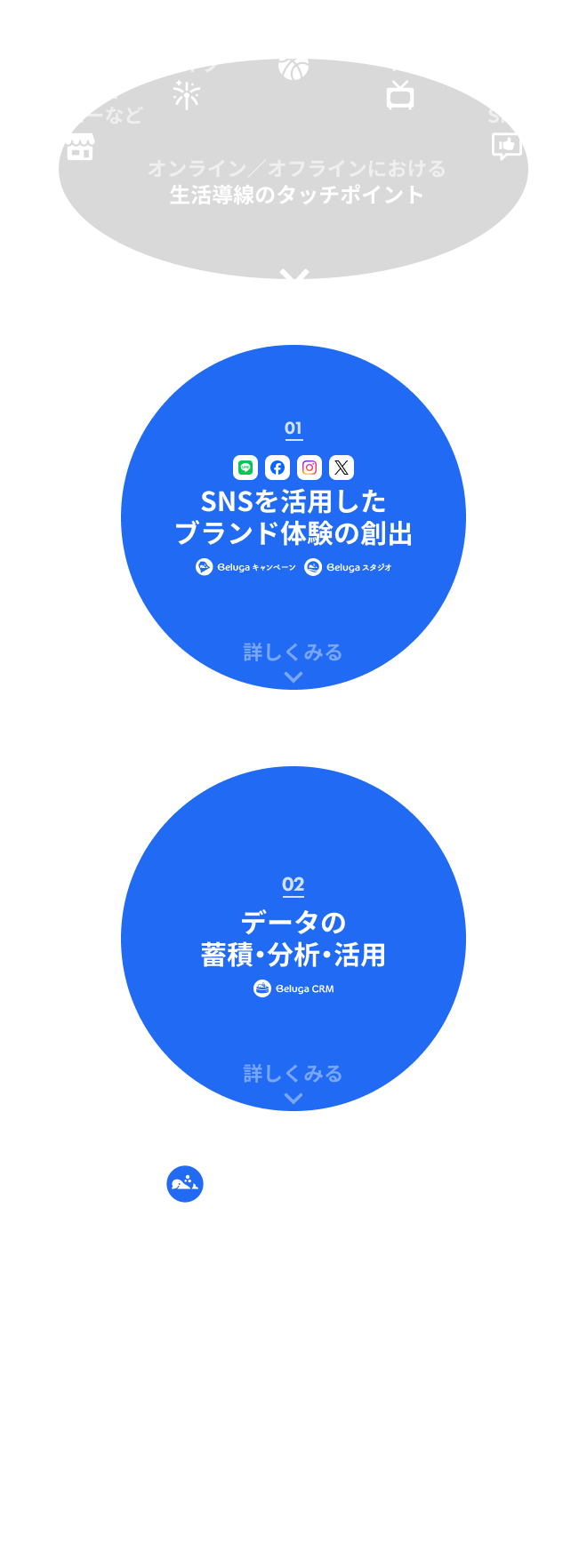
Task: Open 詳しくみる under データの蓄積・分析・活用
Action: coord(293,1075)
